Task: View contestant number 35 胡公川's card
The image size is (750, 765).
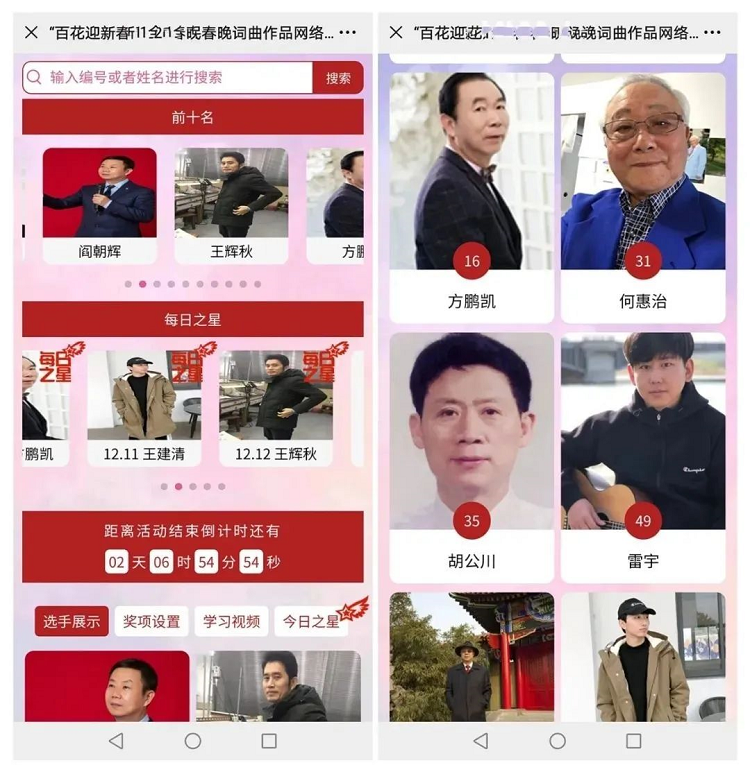Action: pyautogui.click(x=472, y=457)
